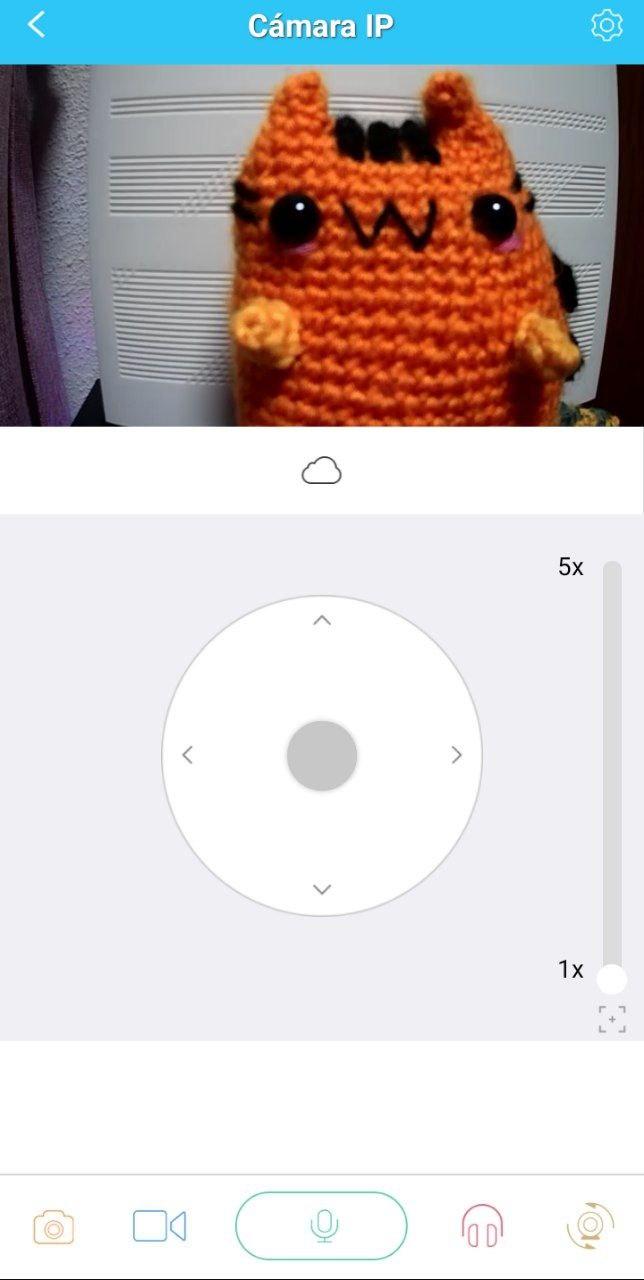Take a snapshot with the camera icon
Image resolution: width=644 pixels, height=1280 pixels.
point(54,1226)
